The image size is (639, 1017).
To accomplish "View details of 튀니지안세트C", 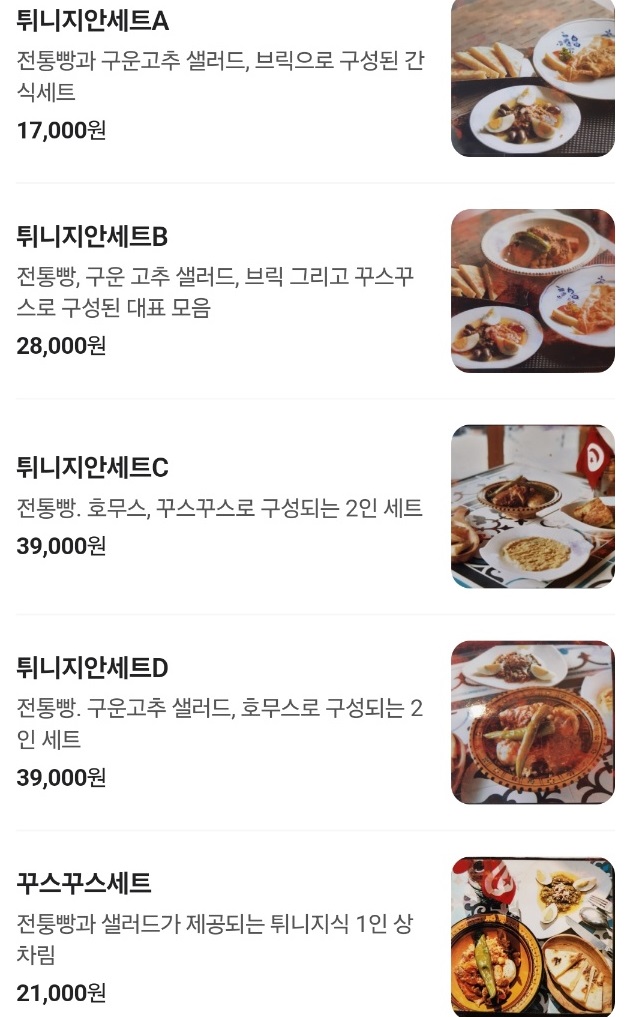I will click(92, 467).
